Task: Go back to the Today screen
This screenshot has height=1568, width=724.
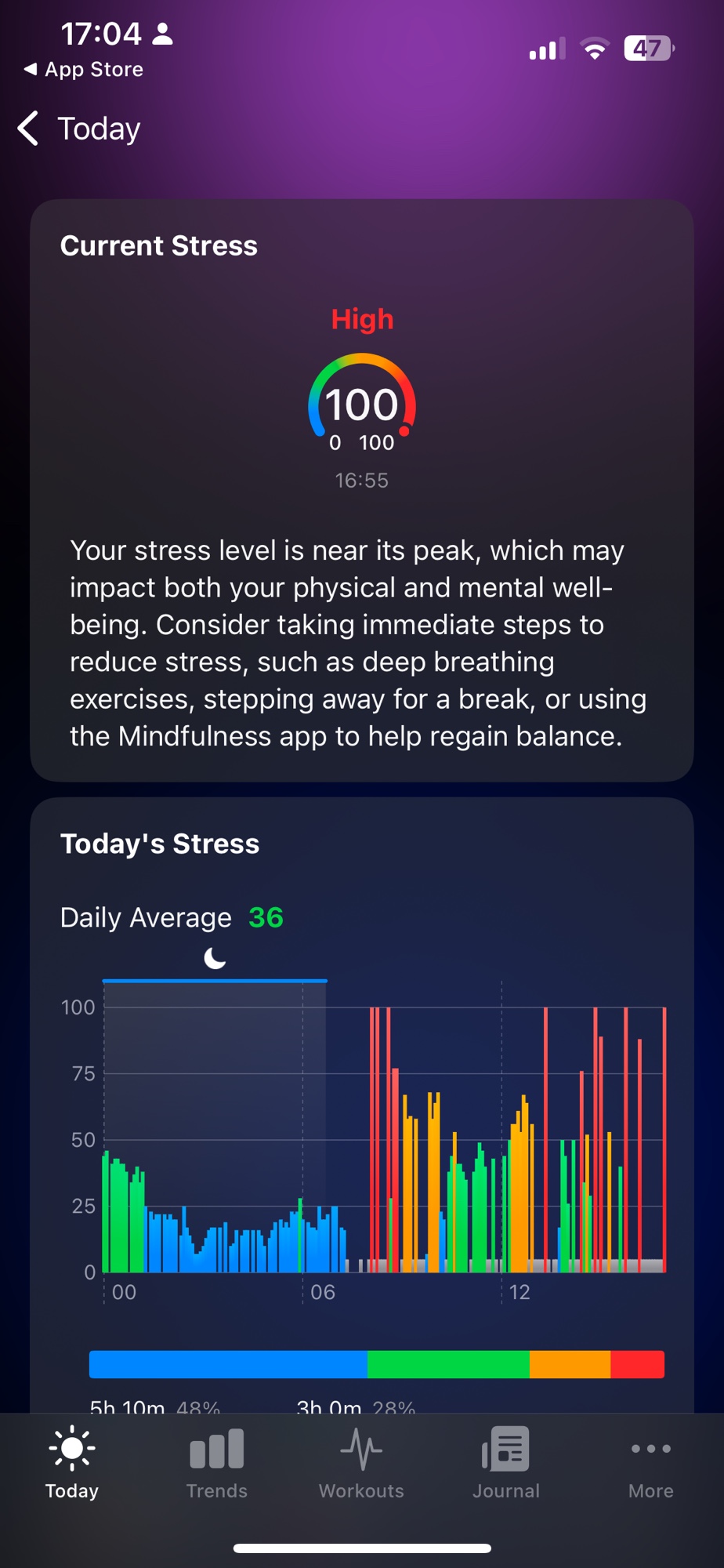Action: click(x=78, y=129)
